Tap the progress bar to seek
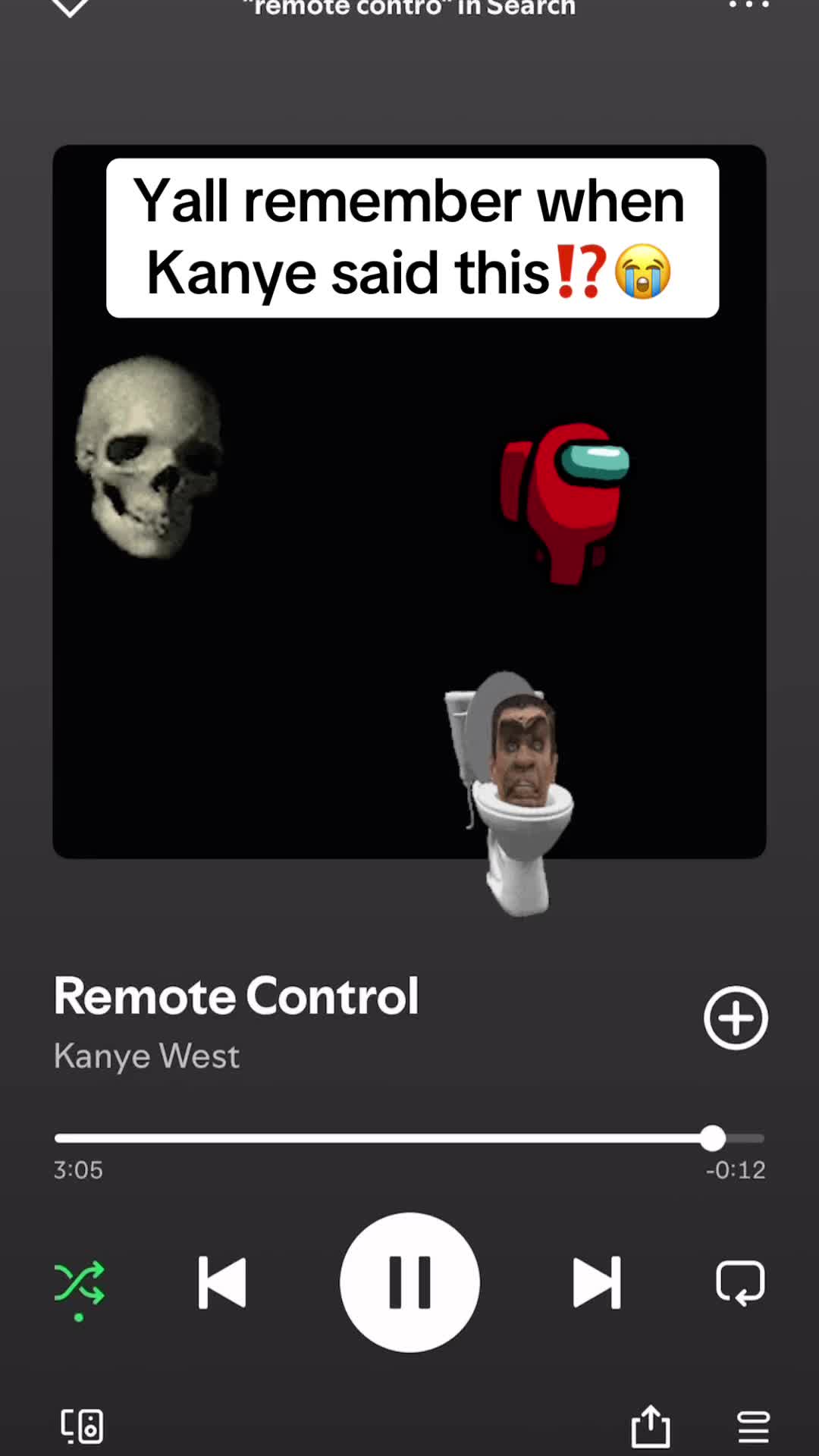819x1456 pixels. (379, 1138)
